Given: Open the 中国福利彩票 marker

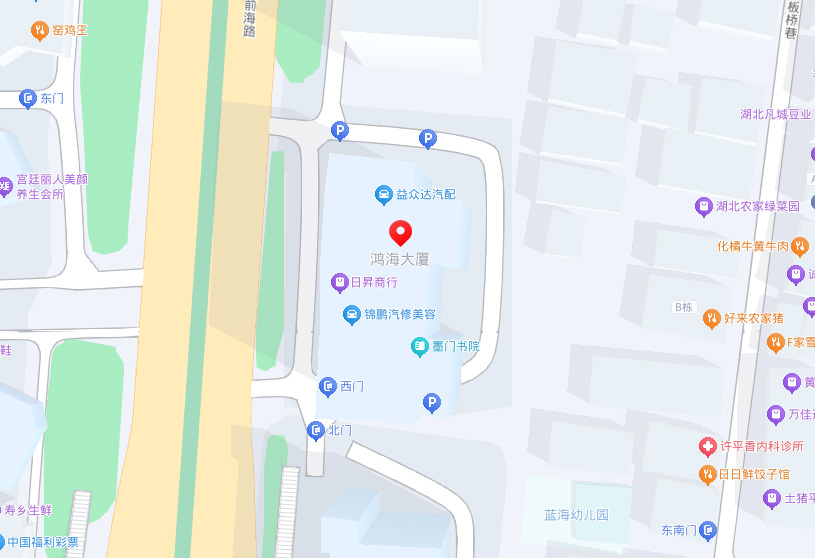Looking at the screenshot, I should [x=9, y=542].
